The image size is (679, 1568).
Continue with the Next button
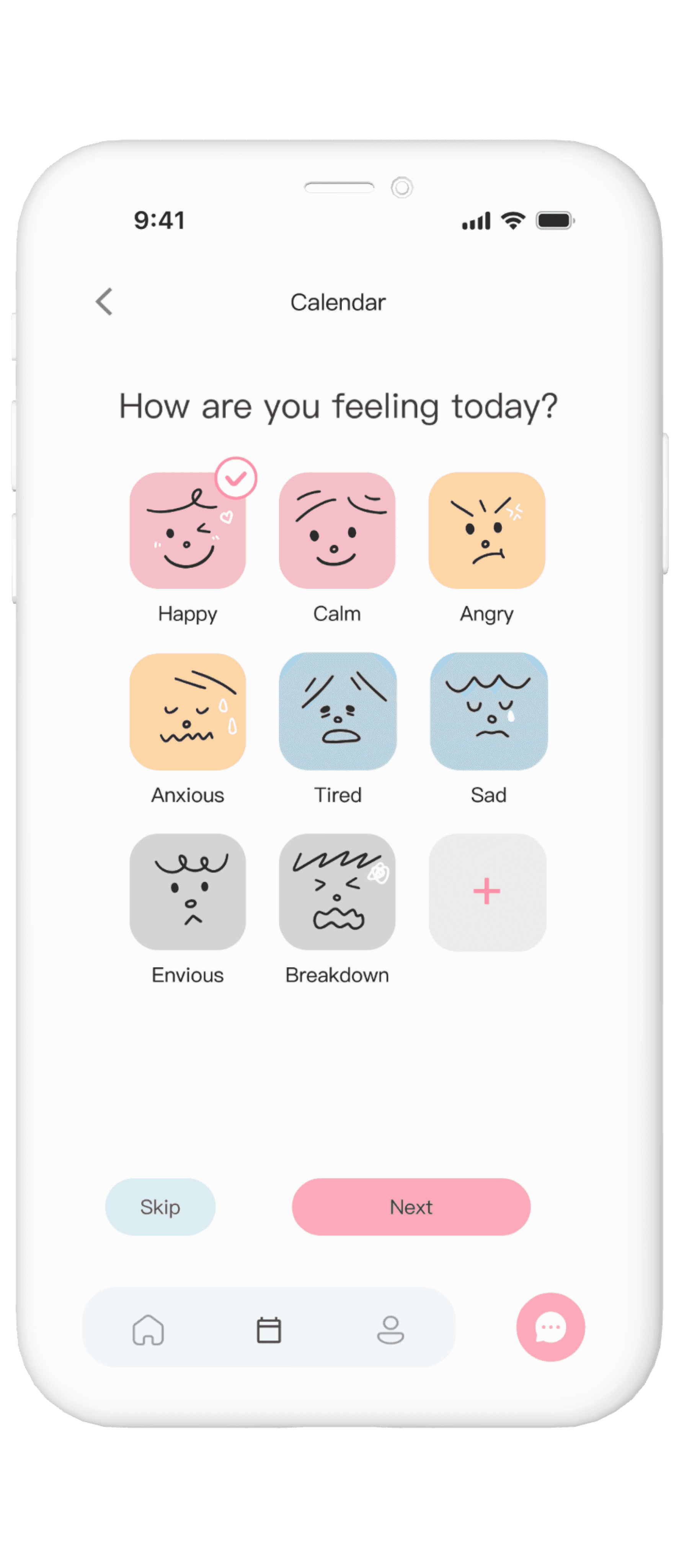pyautogui.click(x=411, y=1207)
